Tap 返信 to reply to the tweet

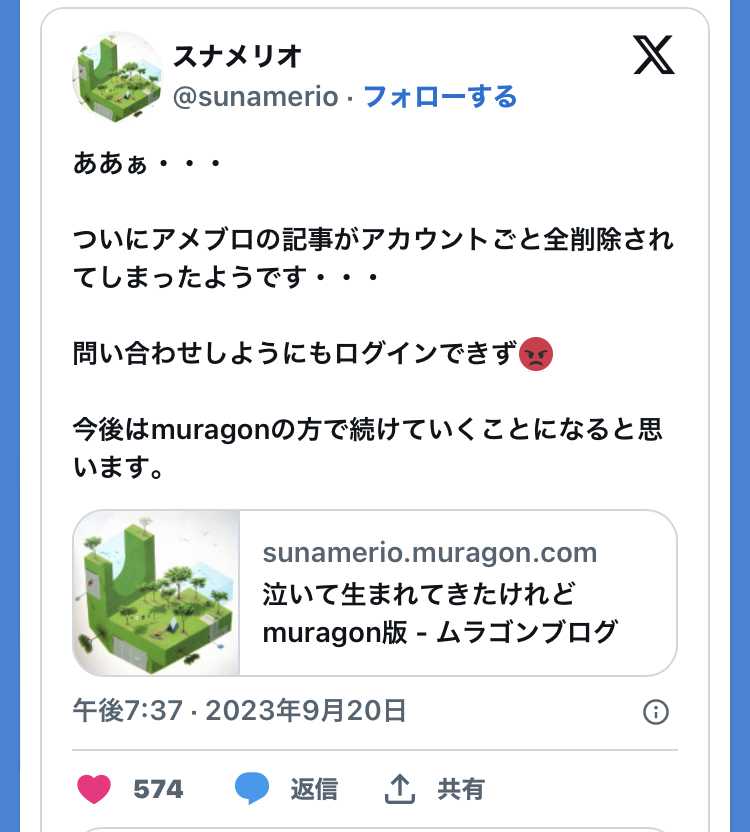286,789
